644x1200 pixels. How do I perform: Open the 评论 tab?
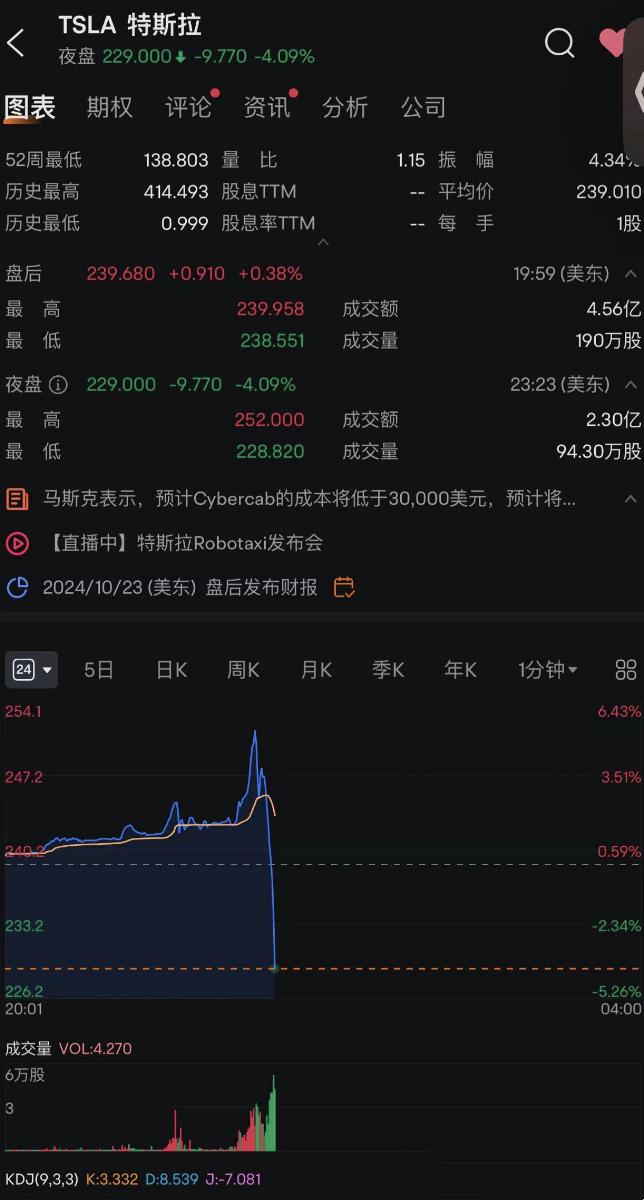point(188,107)
